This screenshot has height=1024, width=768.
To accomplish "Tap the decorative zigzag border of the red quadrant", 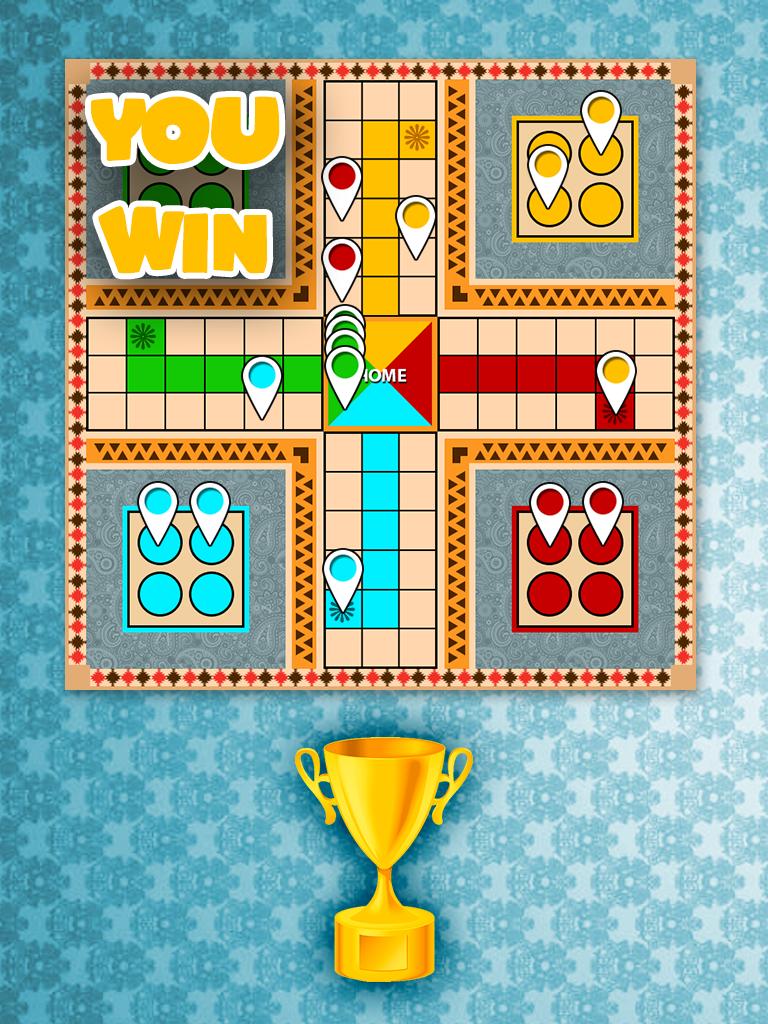I will [x=570, y=452].
